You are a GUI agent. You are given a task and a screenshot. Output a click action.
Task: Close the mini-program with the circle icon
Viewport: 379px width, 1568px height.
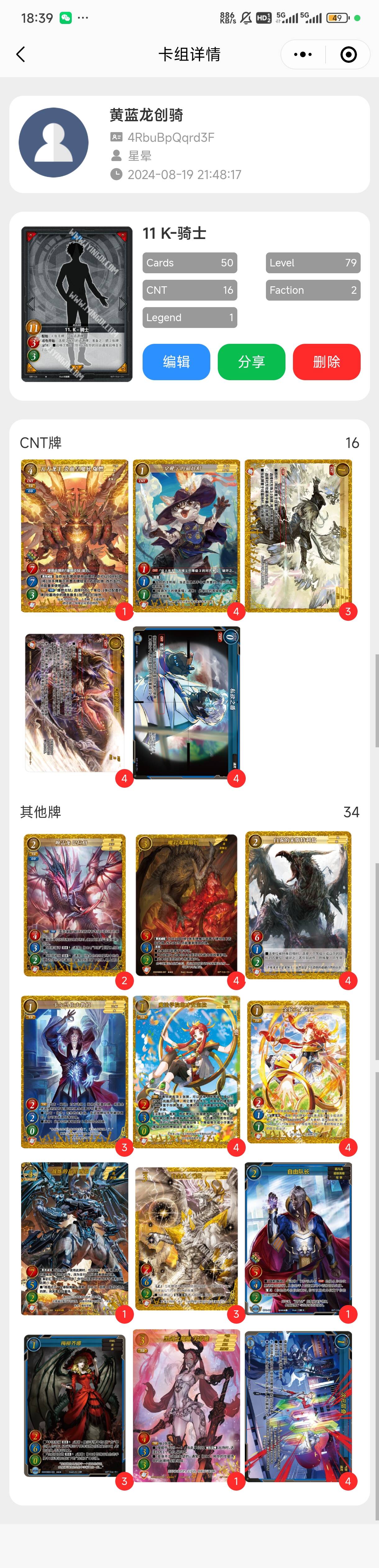point(348,55)
